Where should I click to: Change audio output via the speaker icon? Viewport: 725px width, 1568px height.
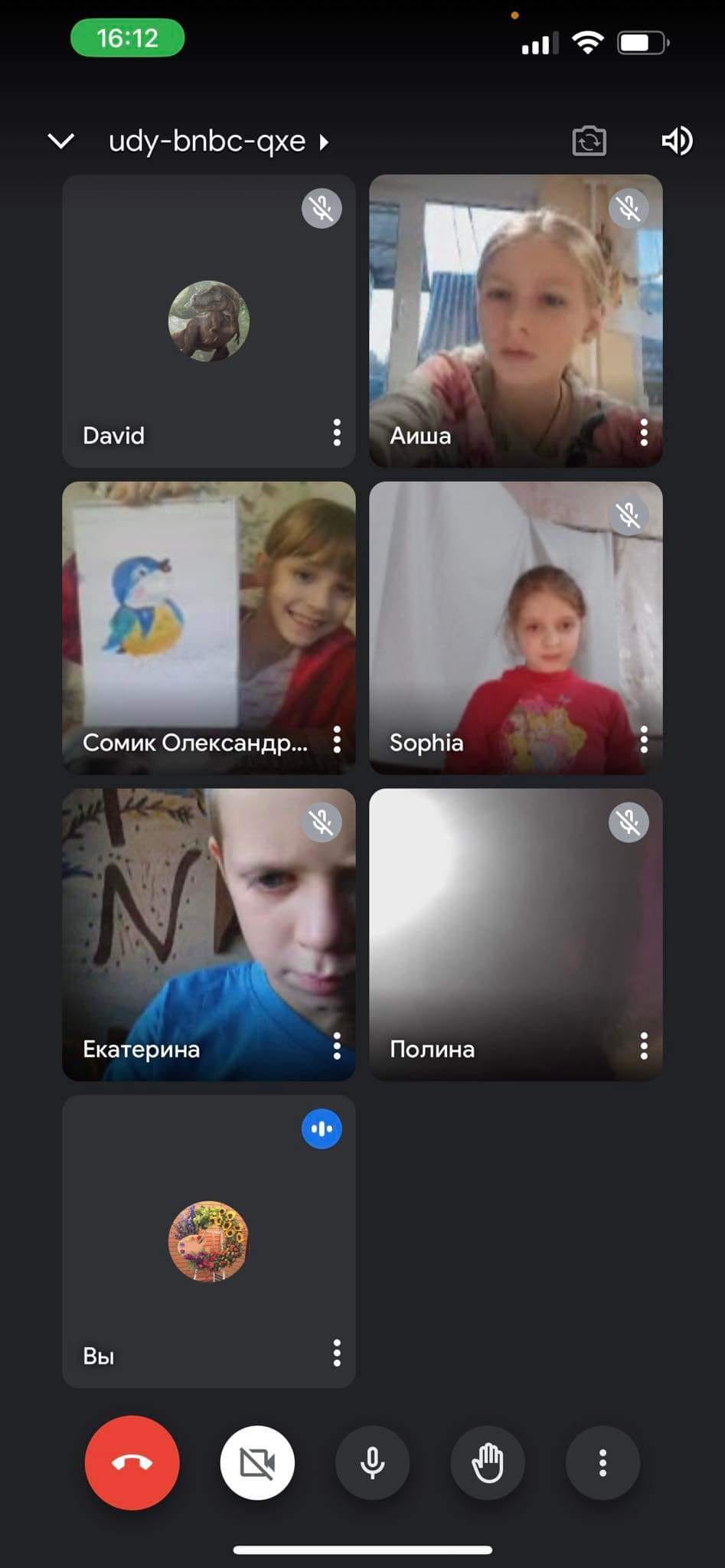(677, 141)
